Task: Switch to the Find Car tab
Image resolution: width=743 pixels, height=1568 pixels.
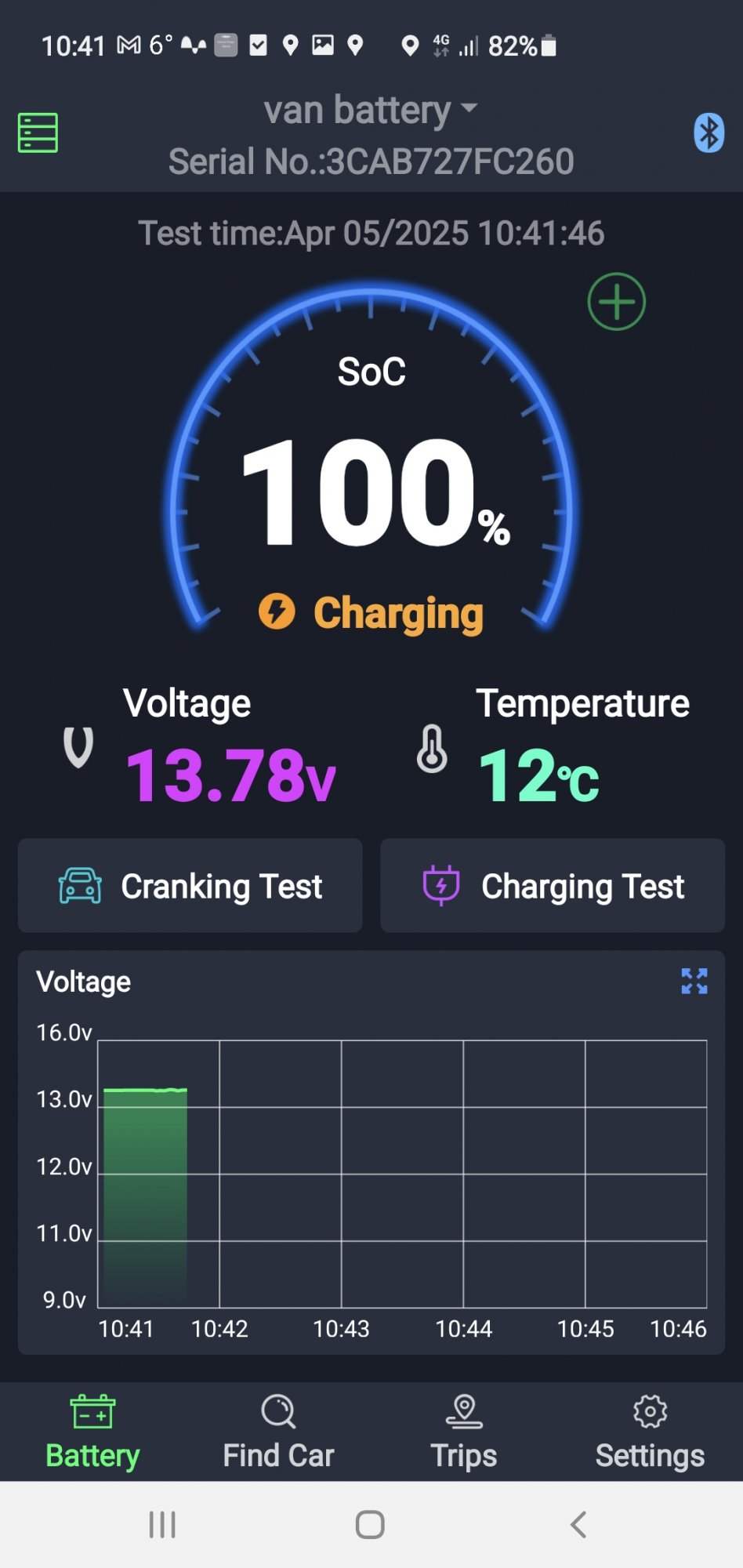Action: tap(278, 1432)
